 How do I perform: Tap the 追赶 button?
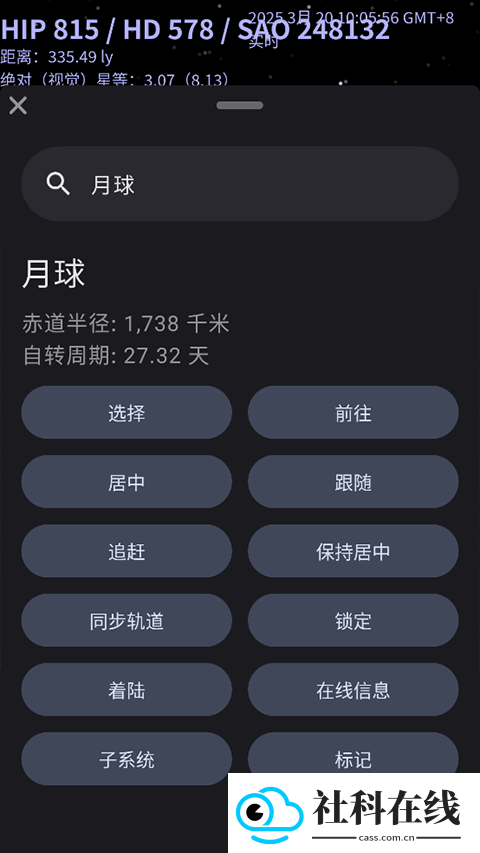(127, 551)
